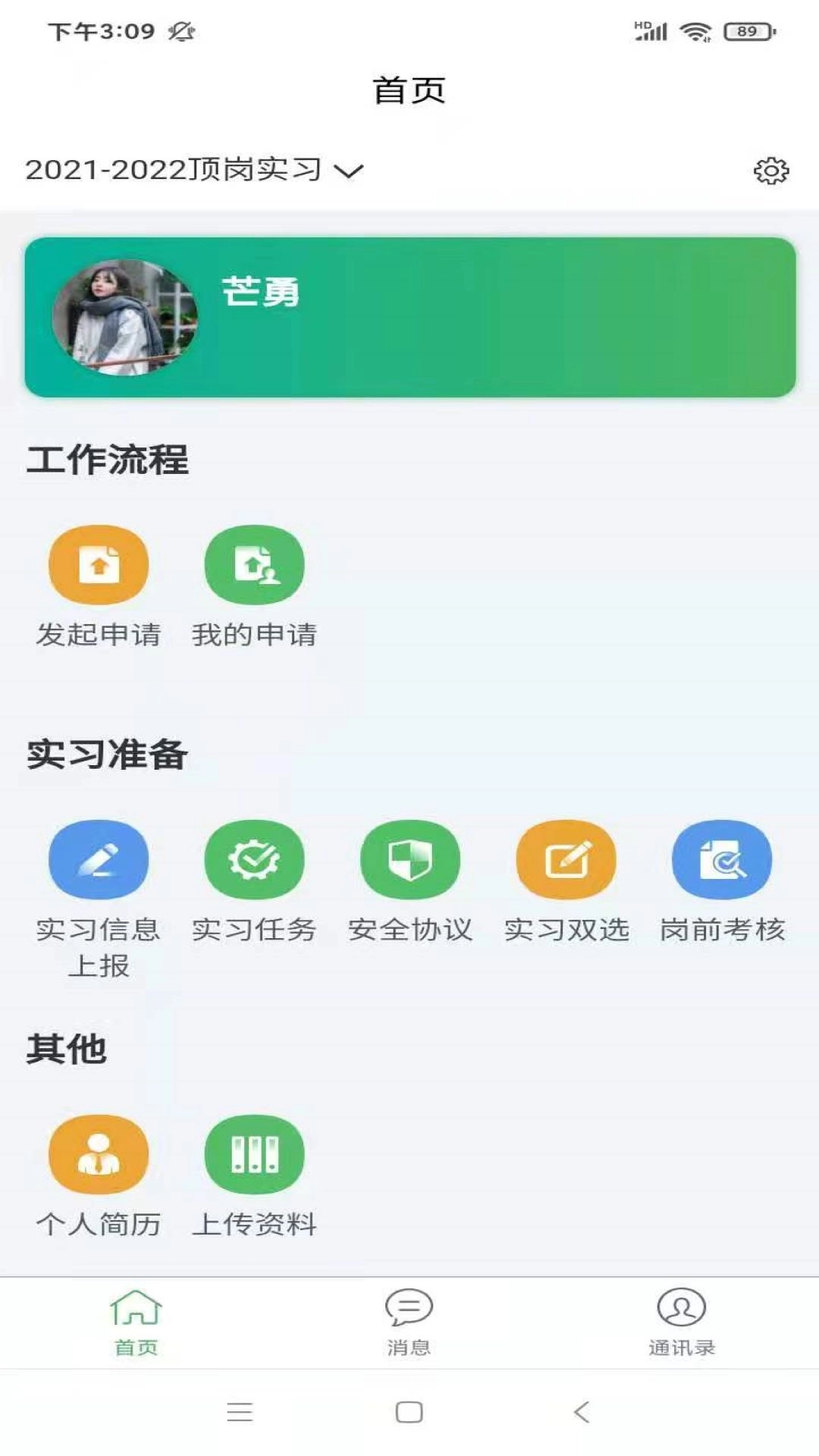
Task: Open the 安全协议 shield icon
Action: pos(409,858)
